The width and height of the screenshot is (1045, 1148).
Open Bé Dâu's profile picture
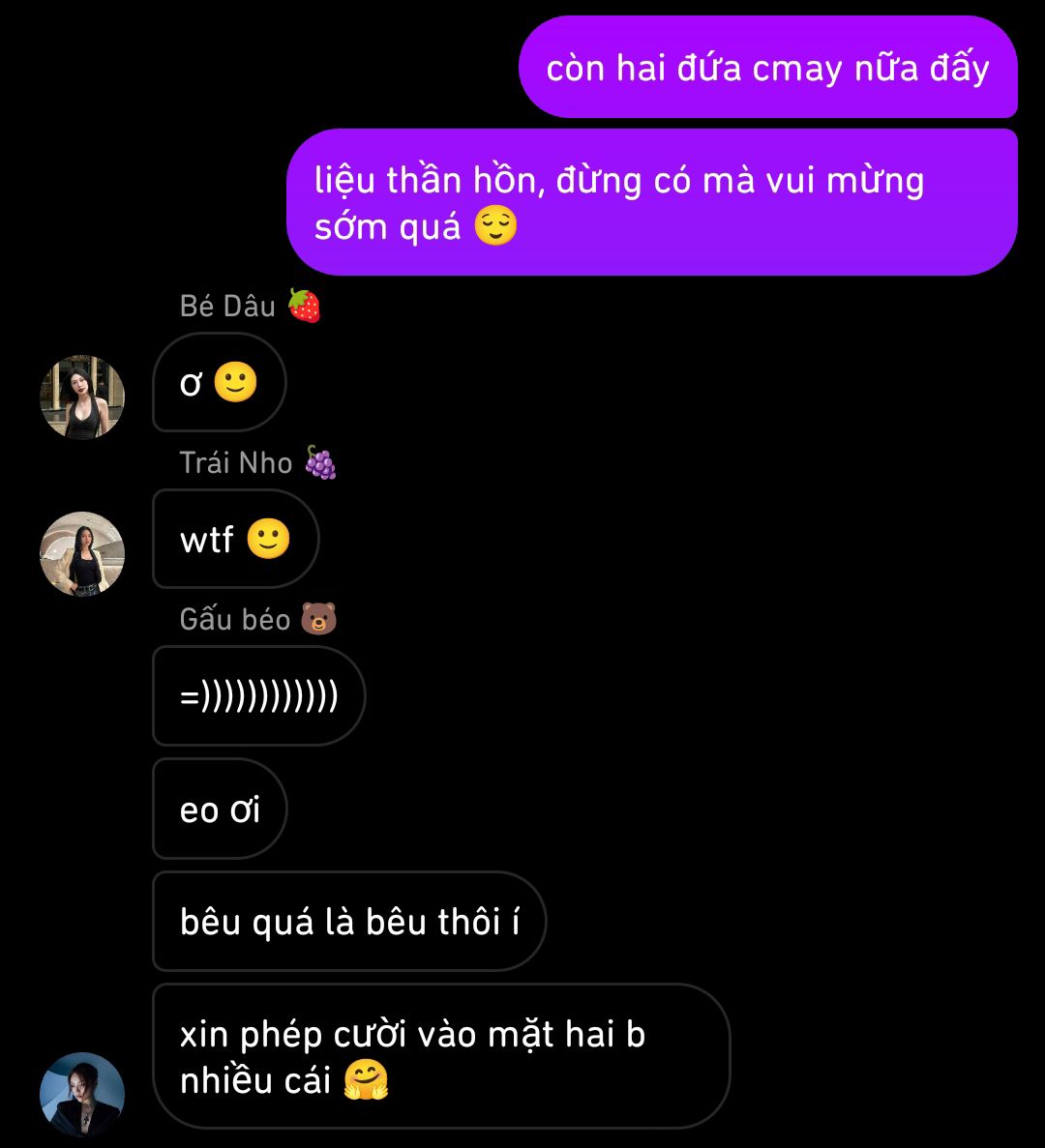tap(82, 397)
